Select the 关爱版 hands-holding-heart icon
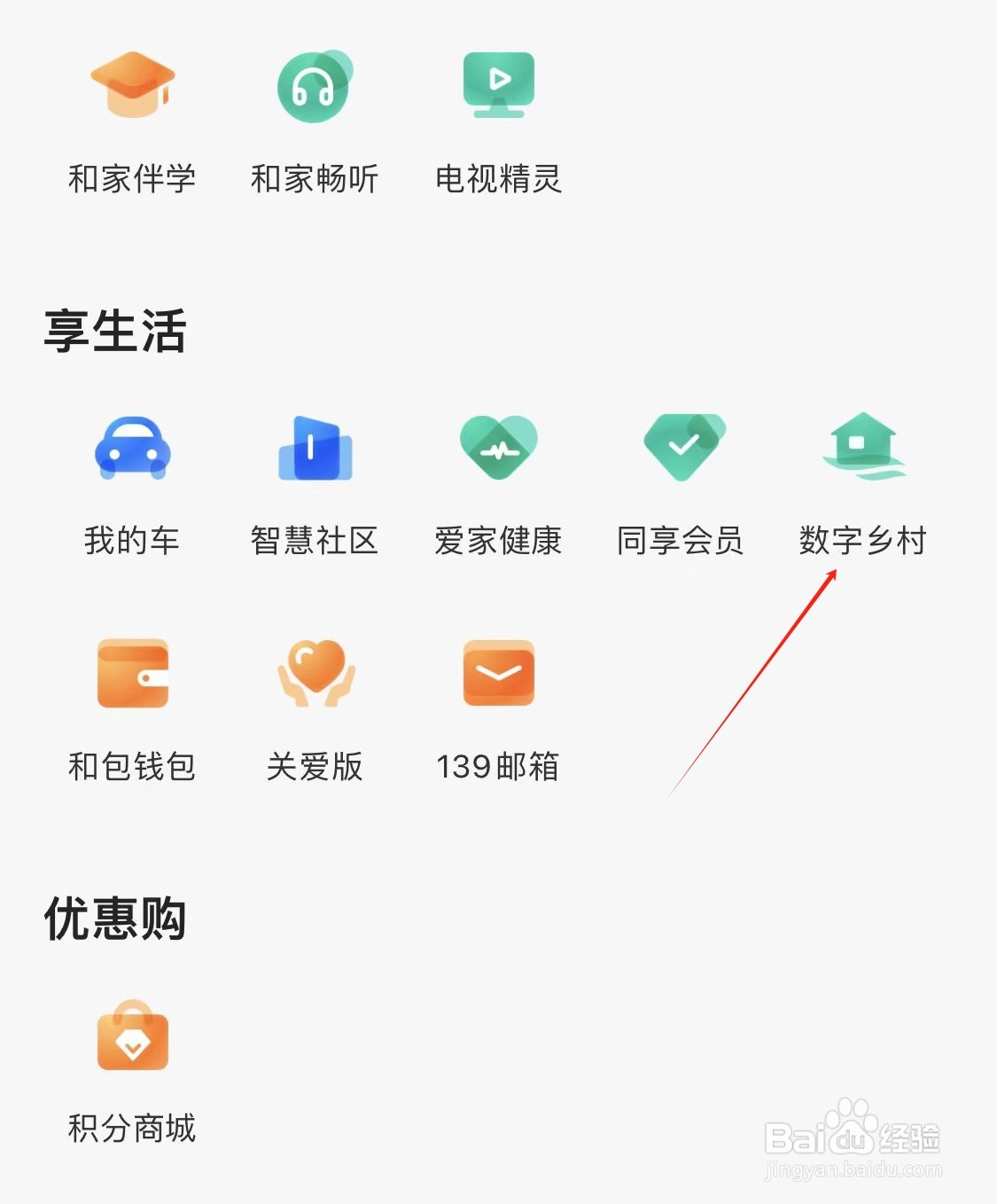Screen dimensions: 997x1204 316,674
